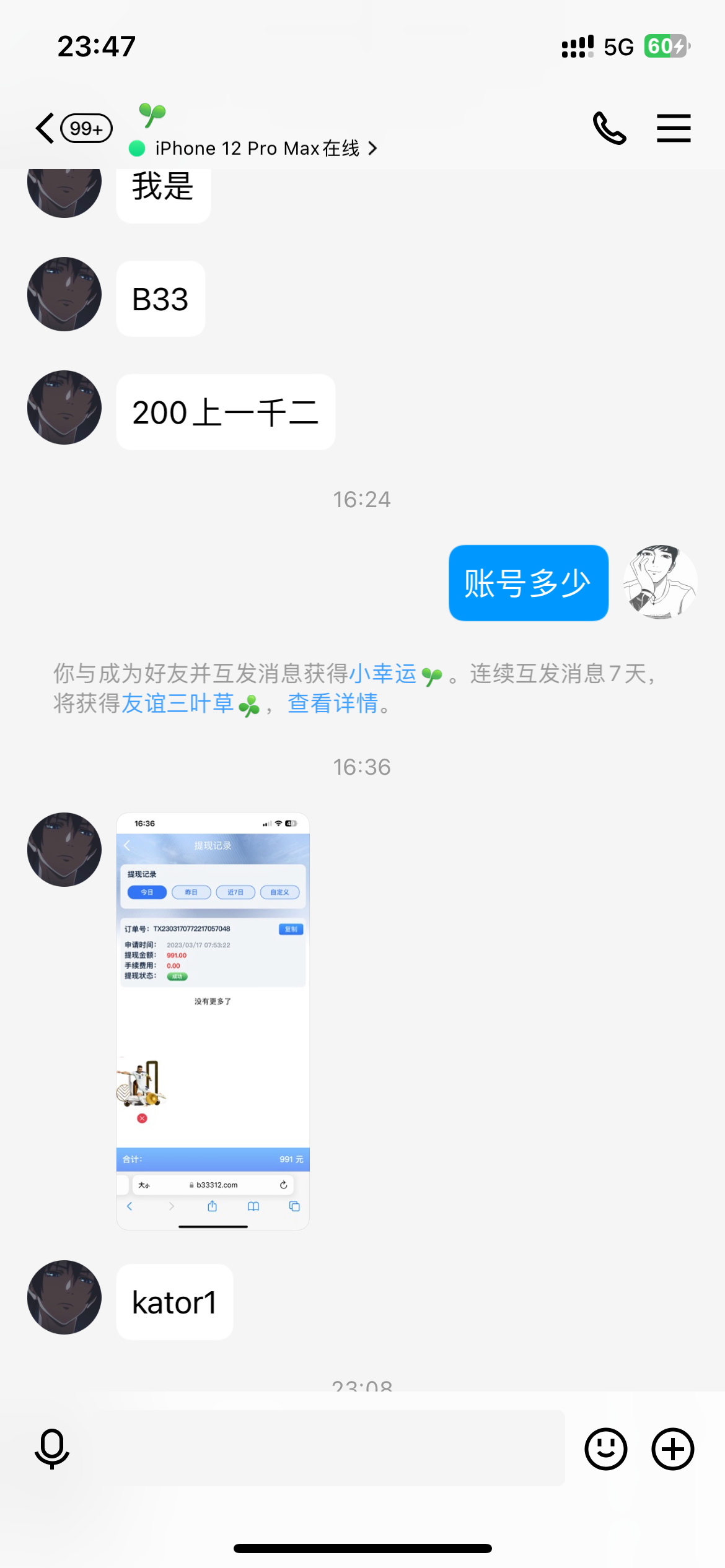This screenshot has height=1568, width=725.
Task: Switch to voice input microphone
Action: [x=52, y=1449]
